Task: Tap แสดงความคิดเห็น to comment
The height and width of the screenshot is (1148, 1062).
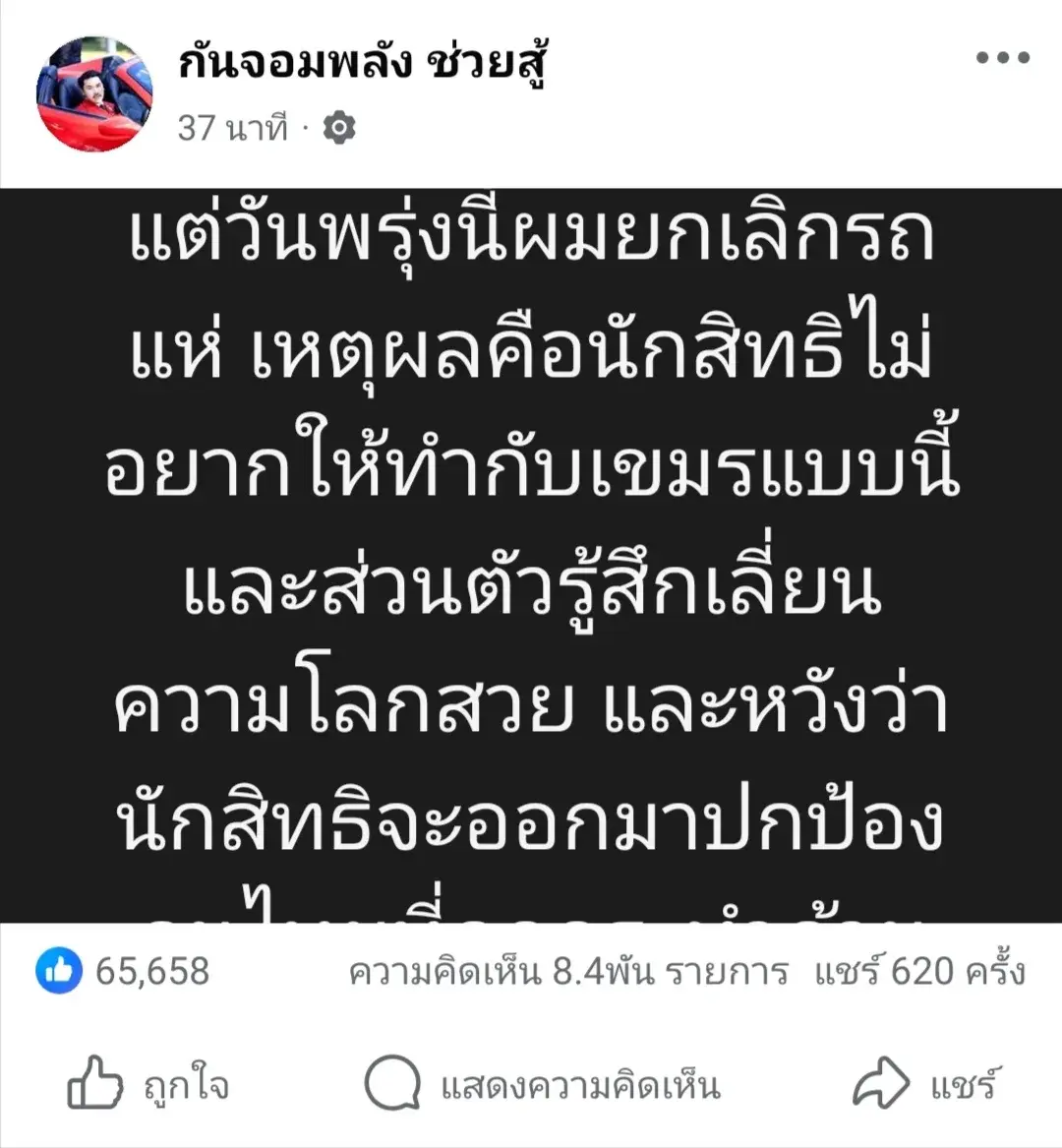Action: [x=543, y=1084]
